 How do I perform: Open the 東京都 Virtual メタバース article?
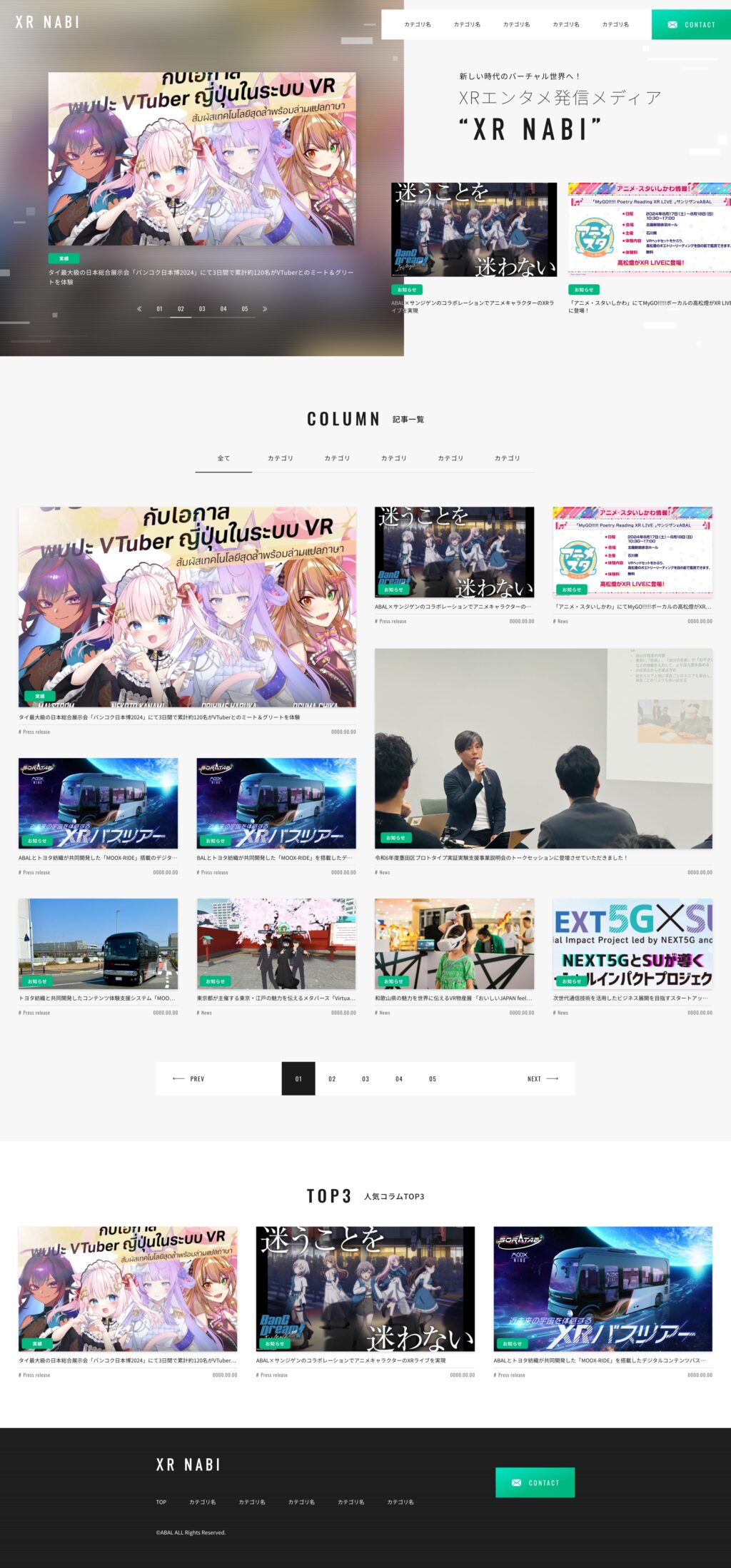(276, 944)
